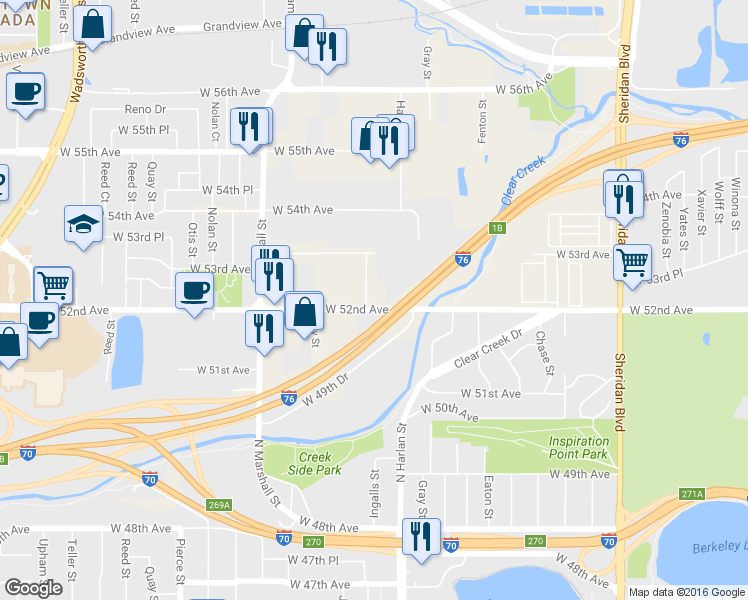Viewport: 748px width, 600px height.
Task: Open the shopping cart marker near W 53rd Pl
Action: (x=53, y=285)
